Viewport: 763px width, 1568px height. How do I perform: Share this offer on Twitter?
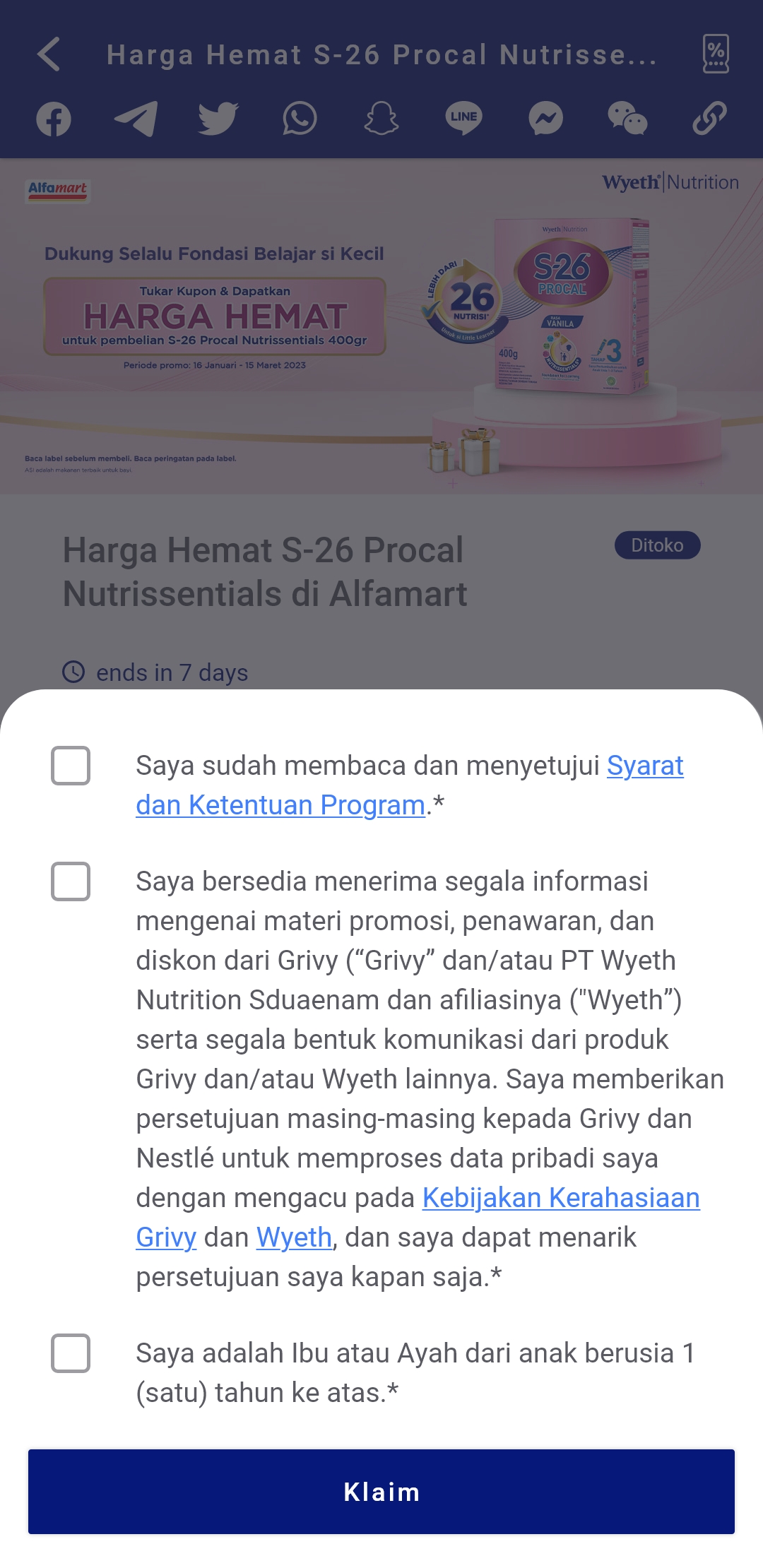[218, 119]
